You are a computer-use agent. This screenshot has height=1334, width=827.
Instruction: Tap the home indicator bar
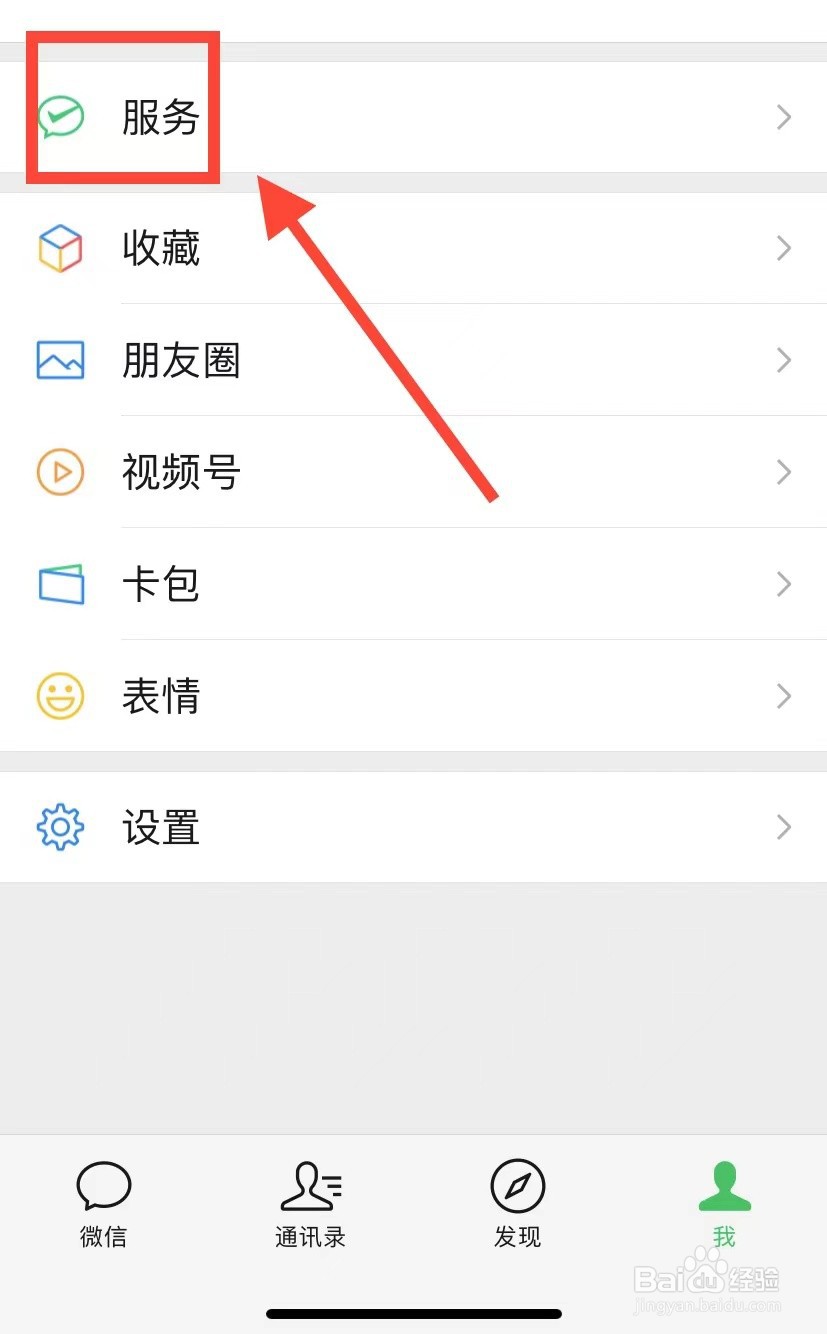click(x=413, y=1313)
